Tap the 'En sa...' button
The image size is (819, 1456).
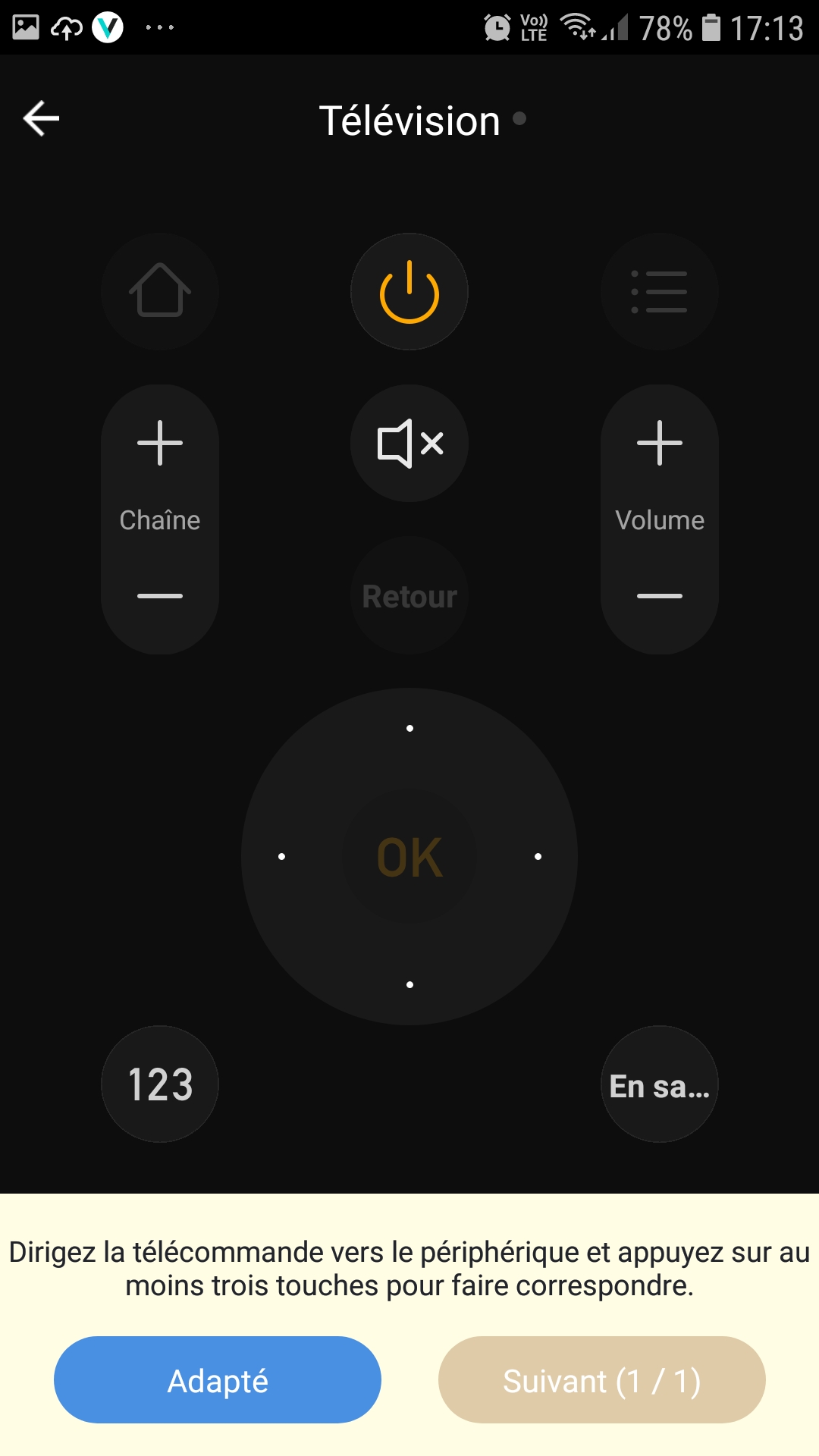click(660, 1084)
